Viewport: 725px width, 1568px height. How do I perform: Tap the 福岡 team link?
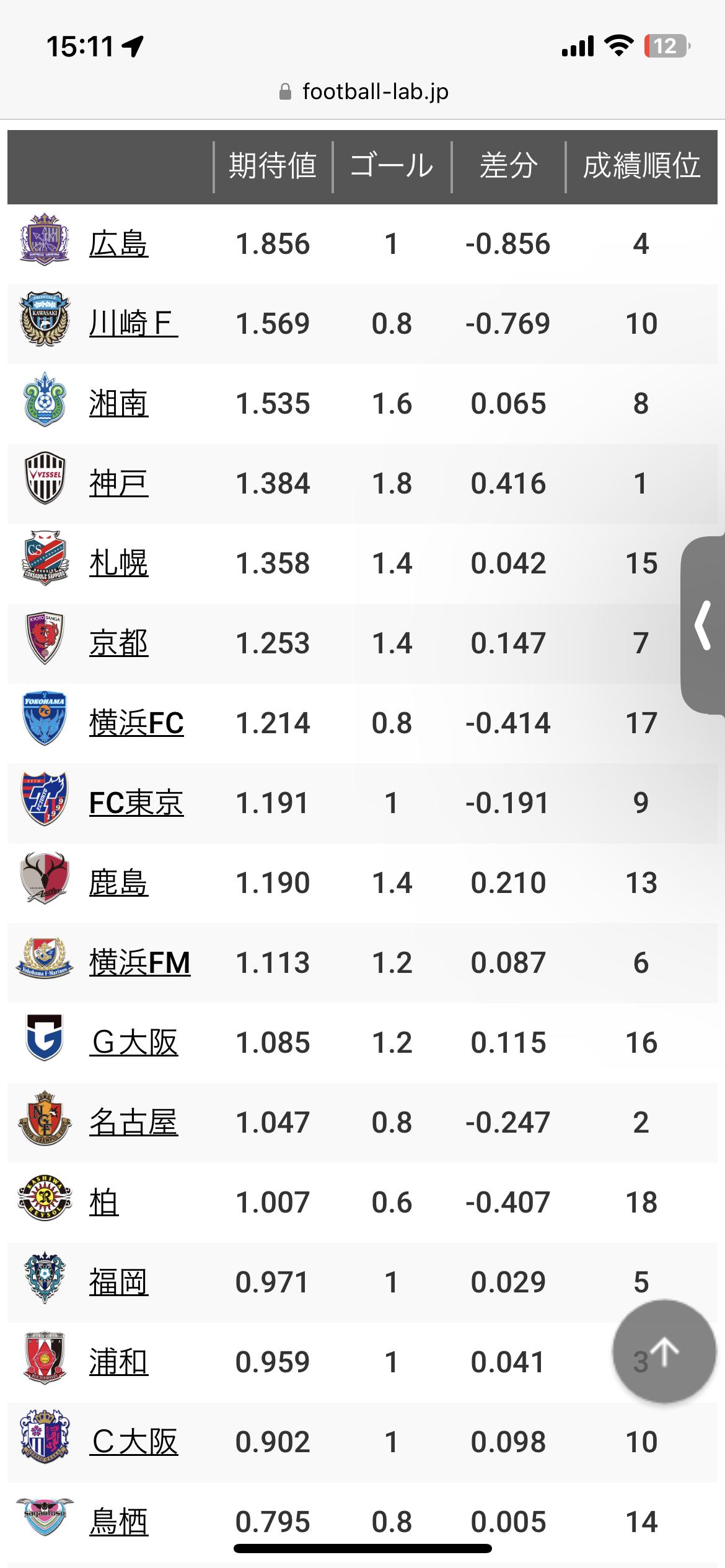click(x=118, y=1283)
